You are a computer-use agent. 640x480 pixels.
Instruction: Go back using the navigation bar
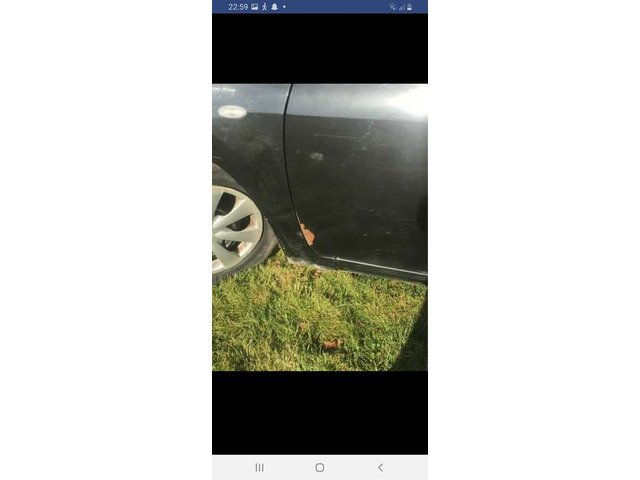[x=380, y=467]
